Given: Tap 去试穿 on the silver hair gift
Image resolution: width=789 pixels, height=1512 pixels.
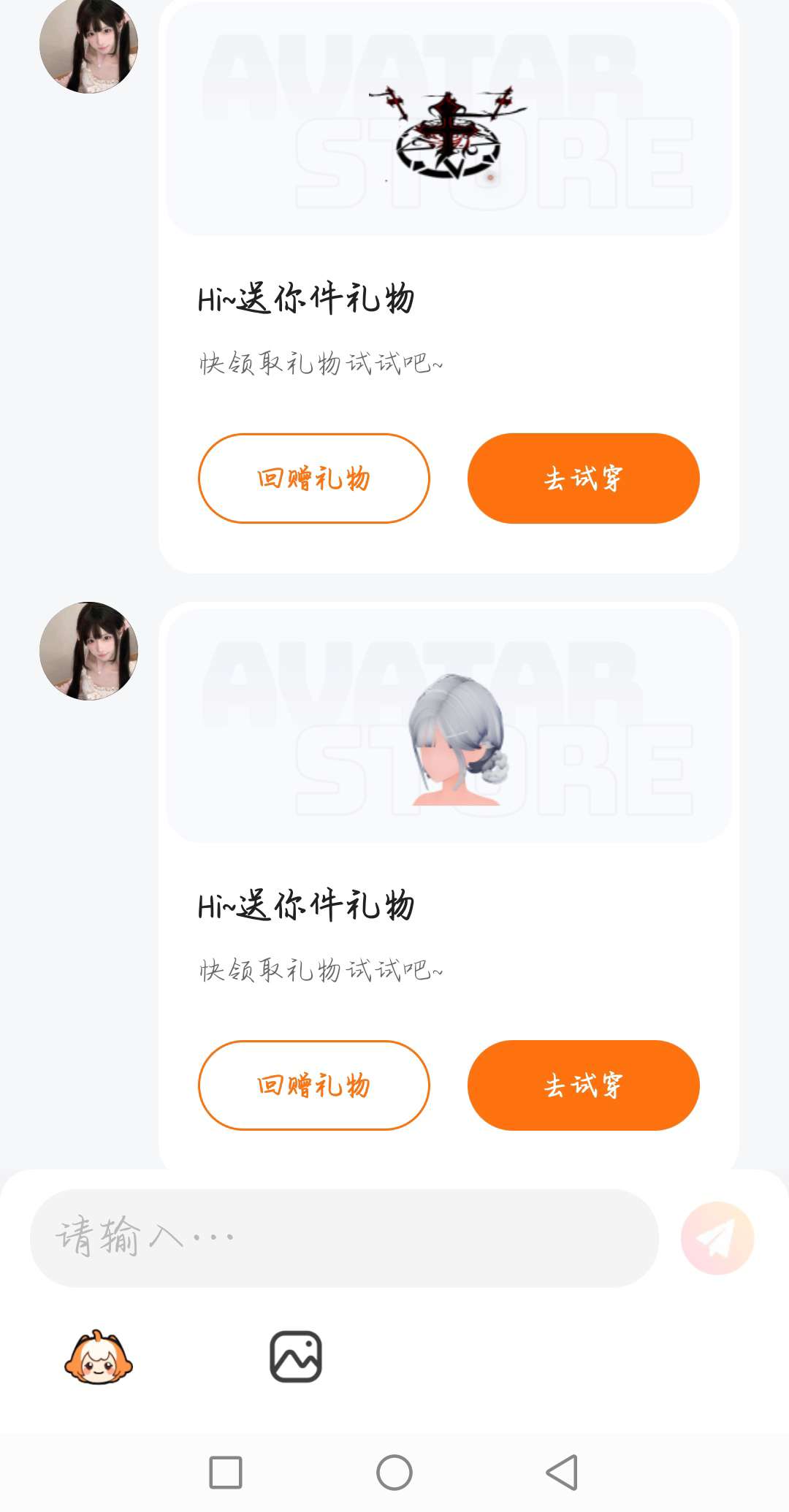Looking at the screenshot, I should point(583,1085).
